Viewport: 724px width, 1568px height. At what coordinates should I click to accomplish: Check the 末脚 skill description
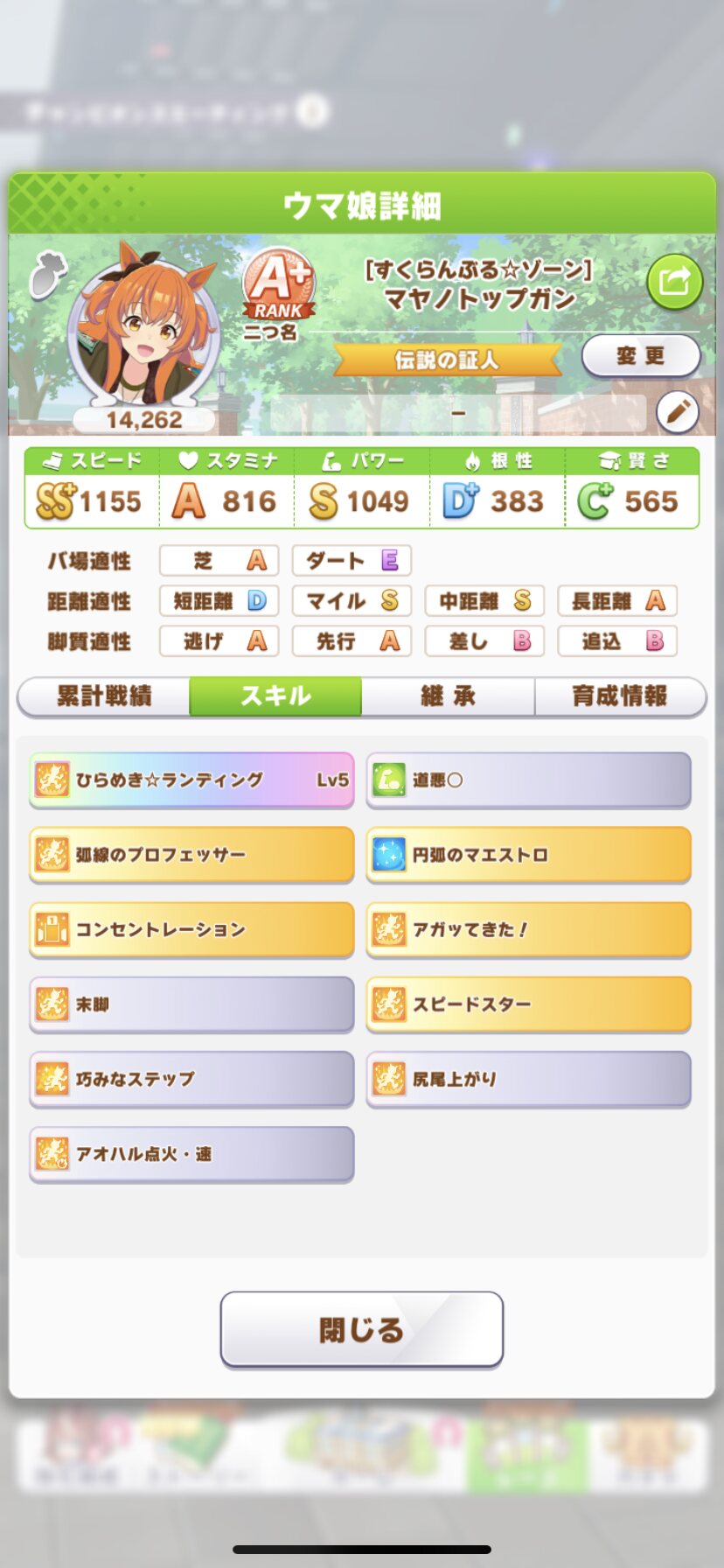(191, 1004)
